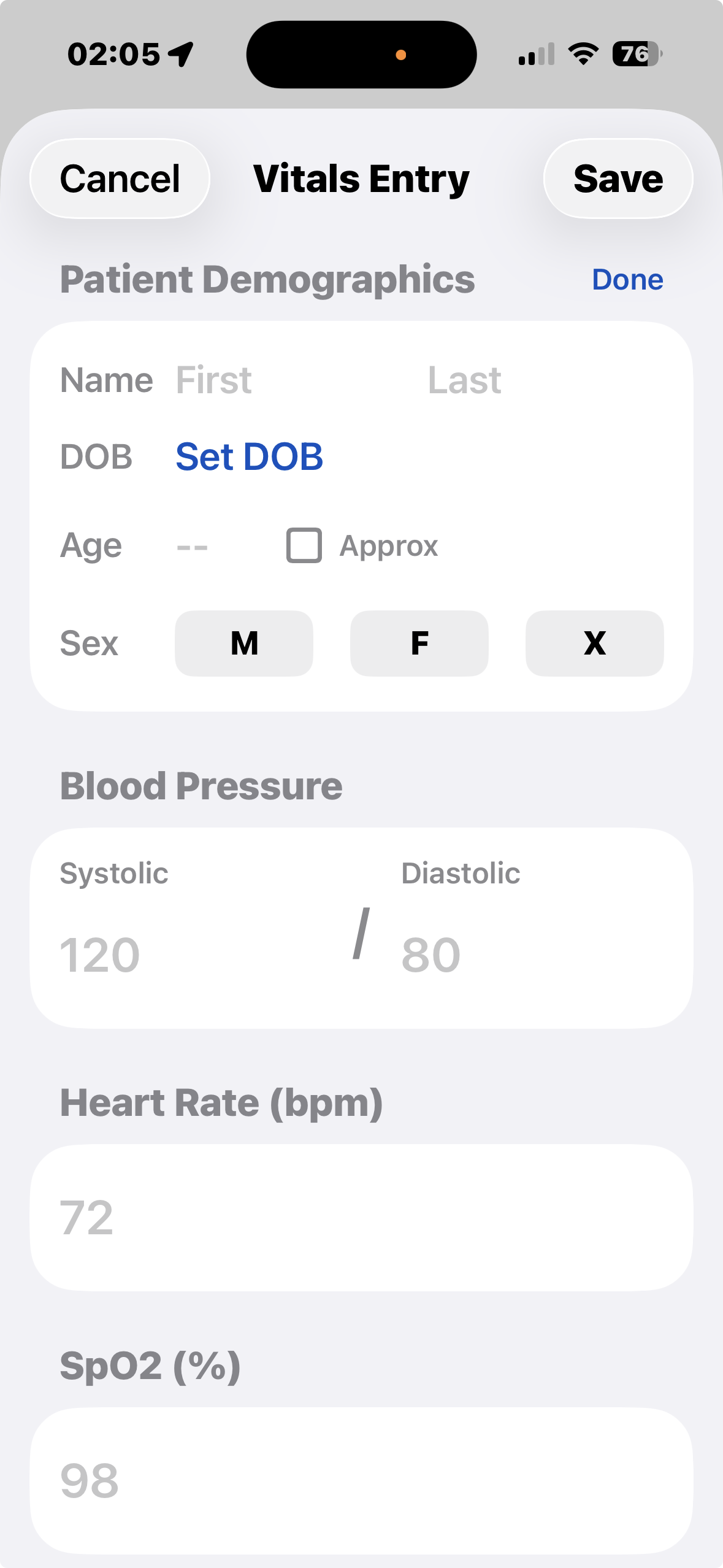The width and height of the screenshot is (723, 1568).
Task: Tap the location arrow icon in status bar
Action: [x=180, y=54]
